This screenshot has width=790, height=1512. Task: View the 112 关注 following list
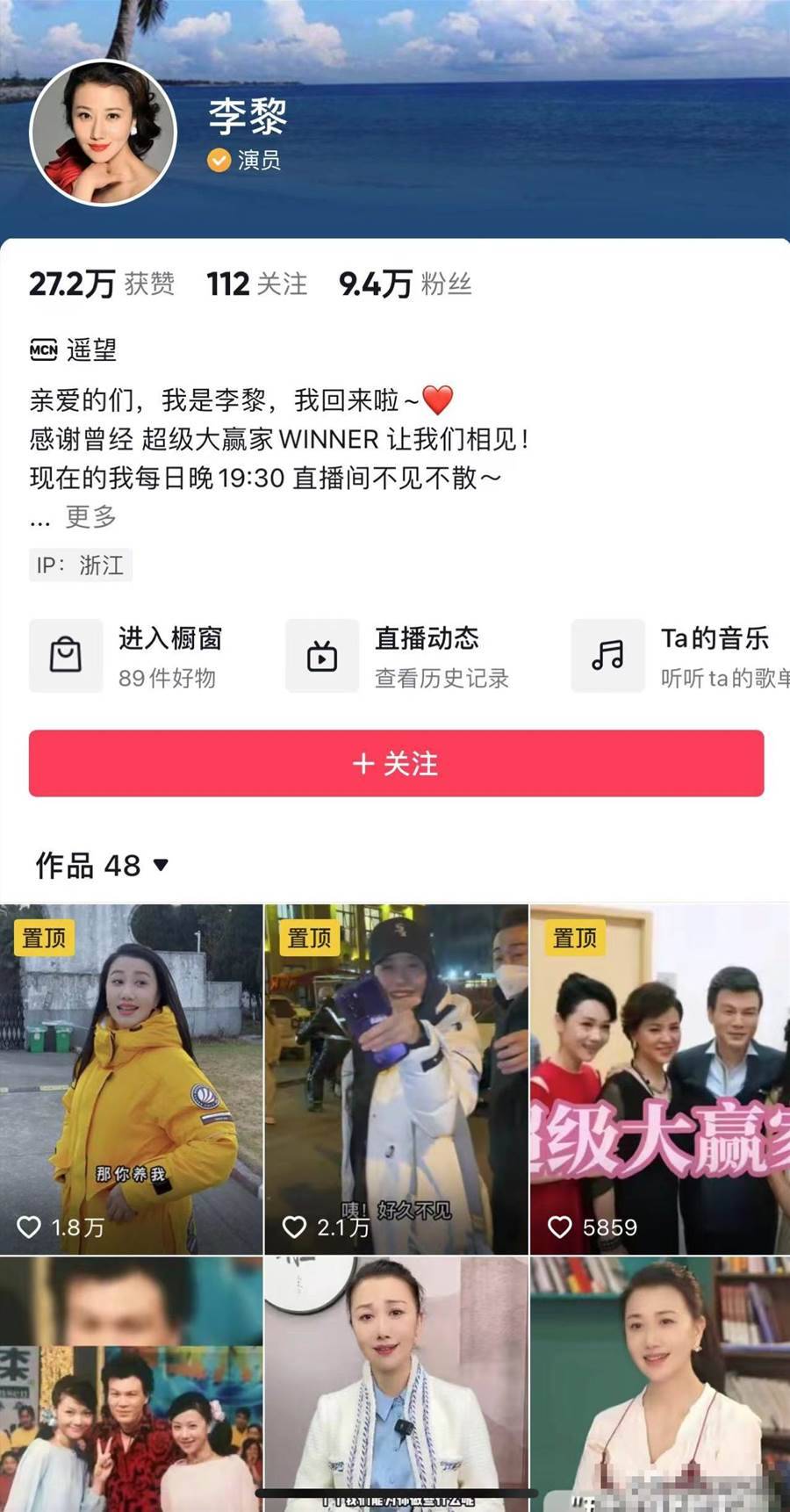pos(257,284)
